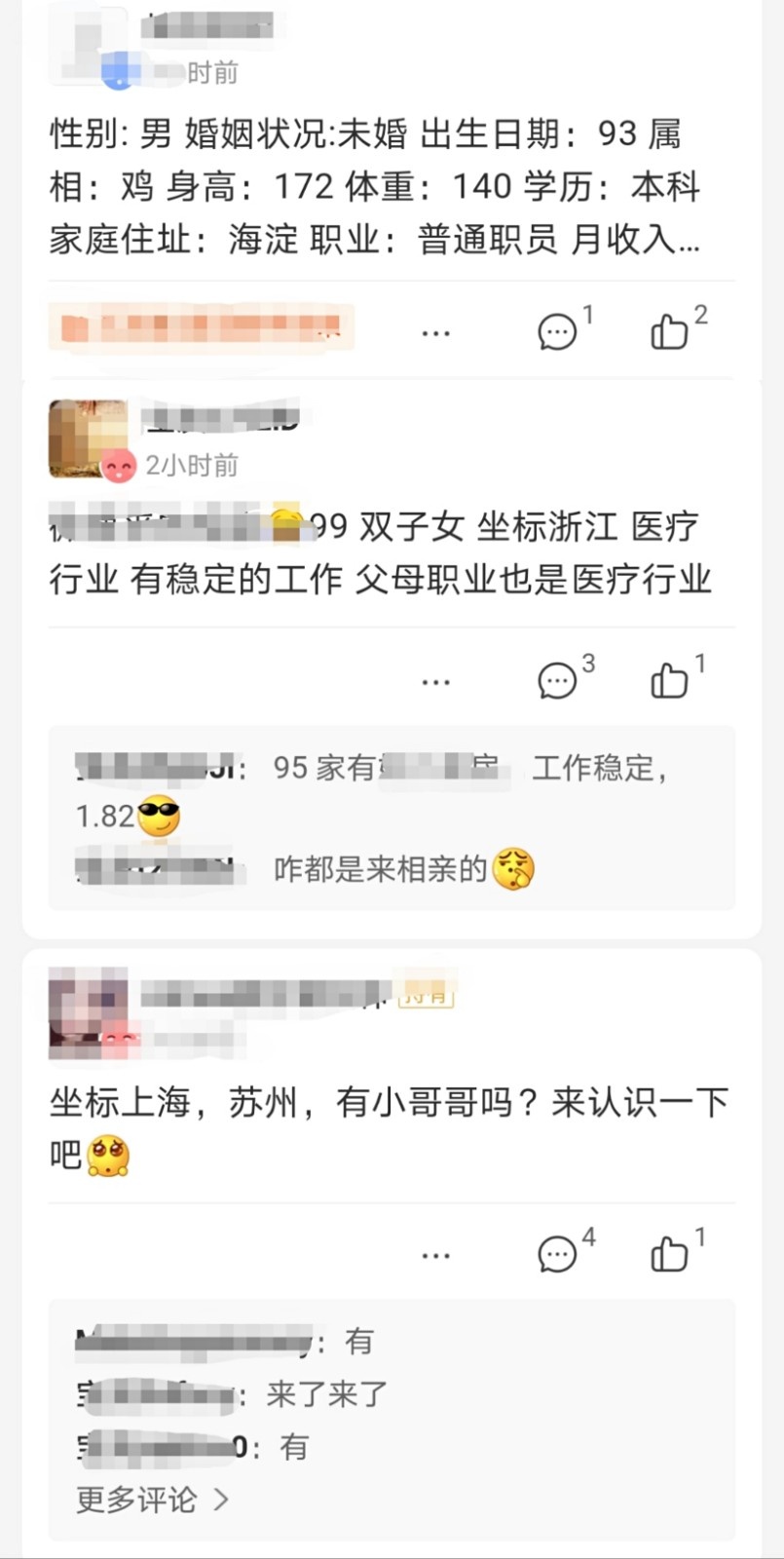This screenshot has height=1559, width=784.
Task: Open the 95 工作稳定 1.82 reply
Action: pyautogui.click(x=390, y=789)
